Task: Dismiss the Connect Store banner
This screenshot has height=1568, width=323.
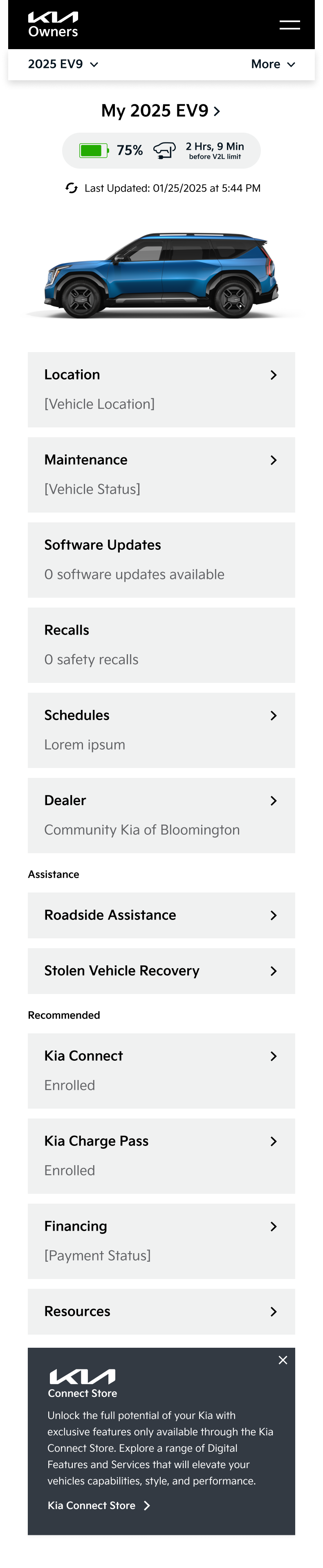Action: (283, 1360)
